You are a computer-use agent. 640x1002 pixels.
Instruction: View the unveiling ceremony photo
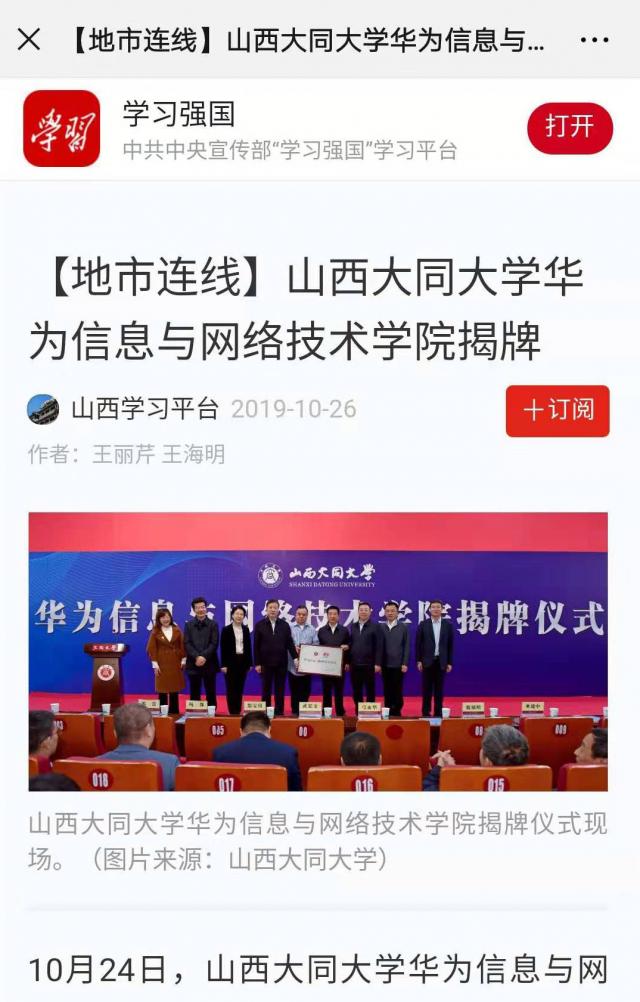pos(318,651)
